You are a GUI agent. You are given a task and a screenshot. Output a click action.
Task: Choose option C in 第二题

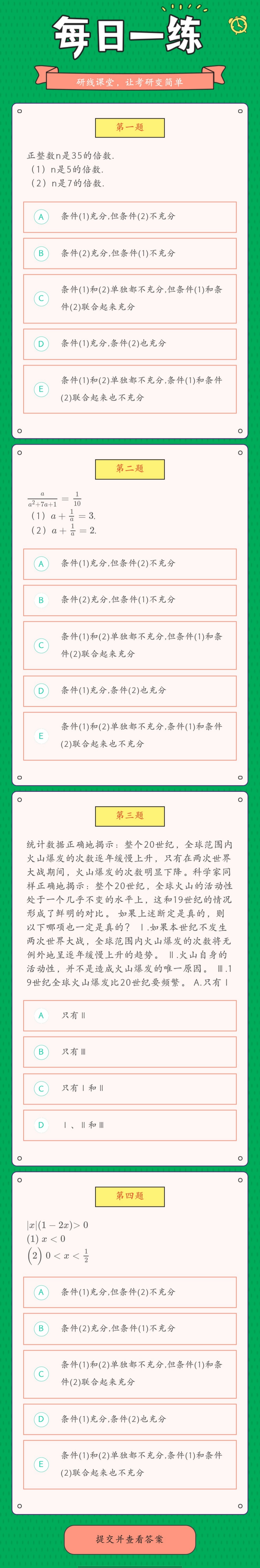[130, 645]
